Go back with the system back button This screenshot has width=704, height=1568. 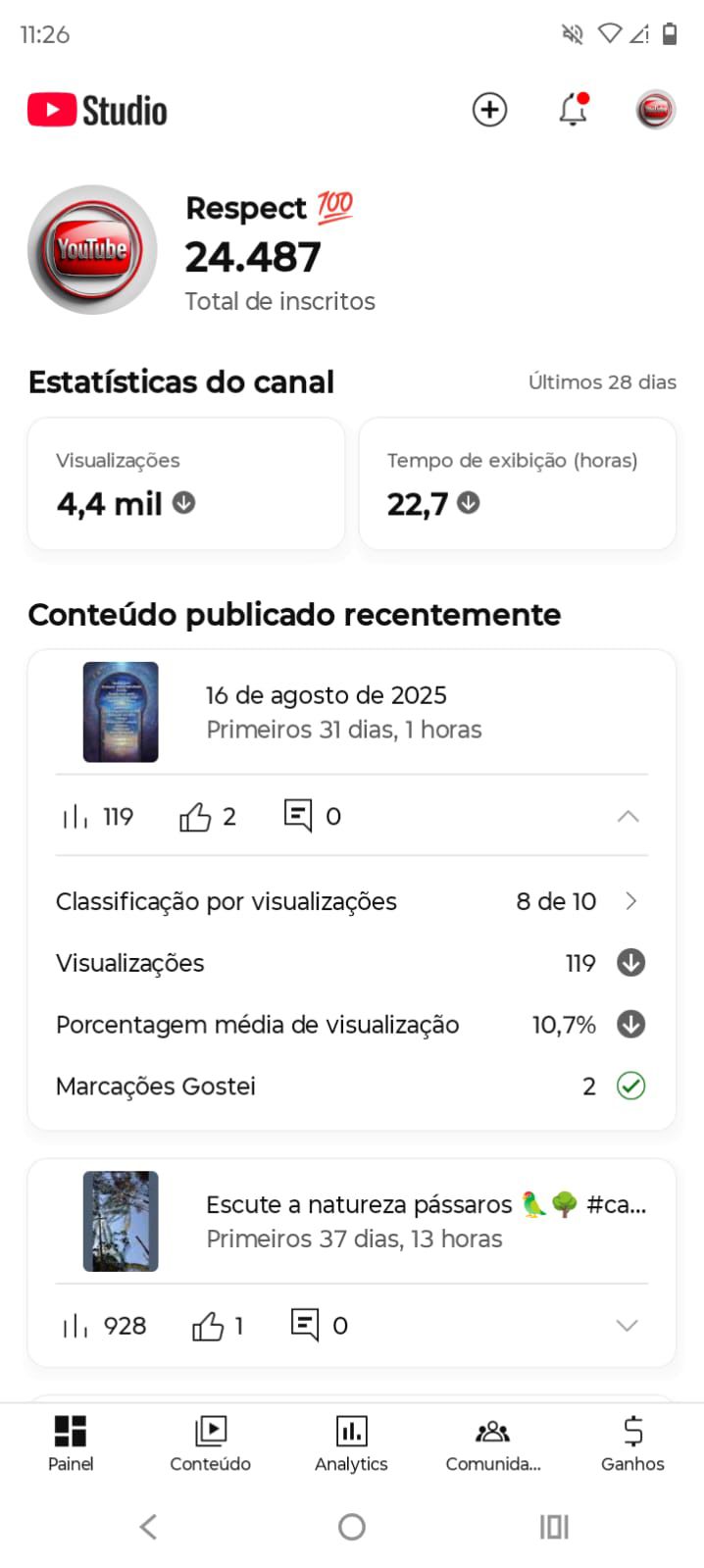click(x=148, y=1527)
